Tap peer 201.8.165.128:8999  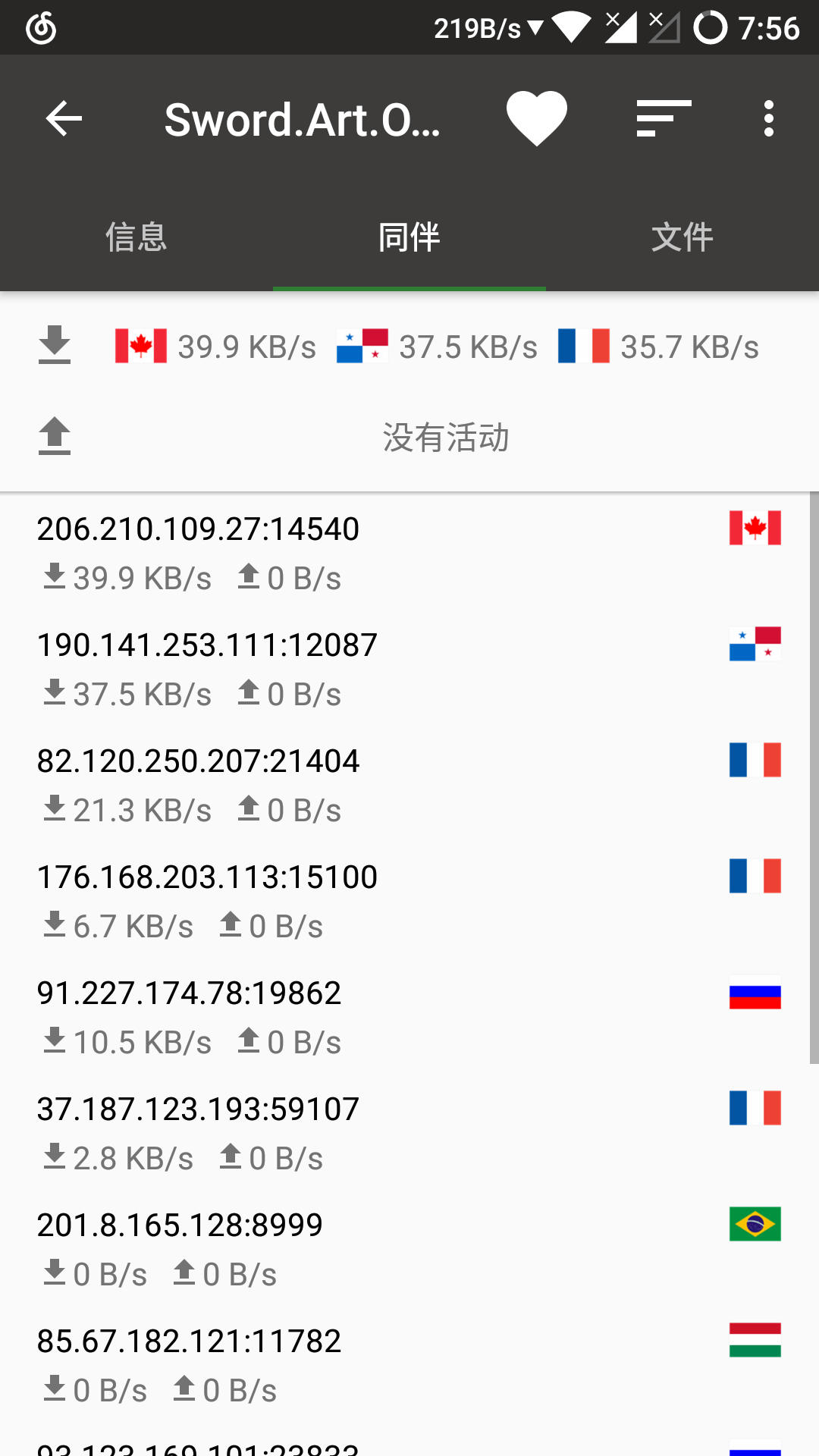pos(379,1248)
